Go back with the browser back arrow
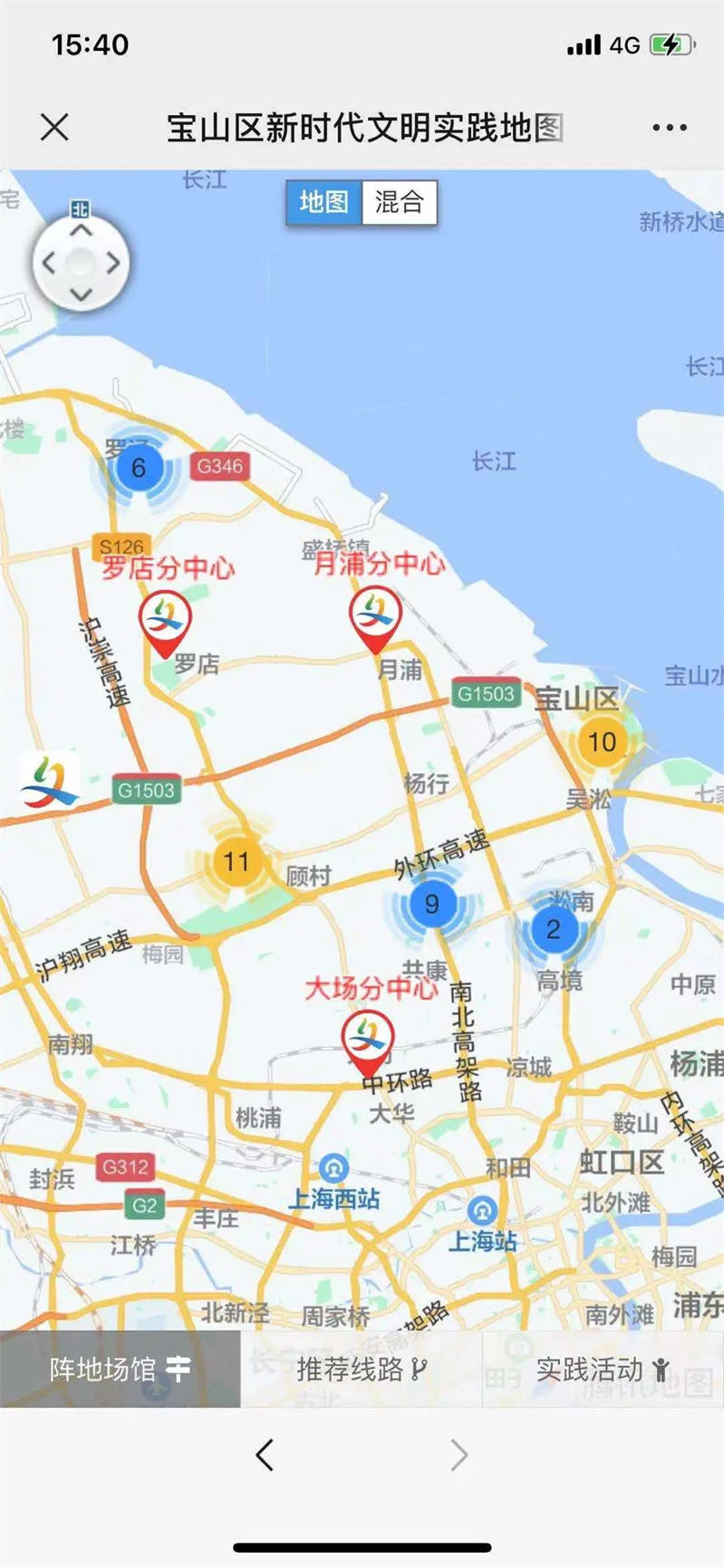Image resolution: width=724 pixels, height=1568 pixels. coord(265,1455)
